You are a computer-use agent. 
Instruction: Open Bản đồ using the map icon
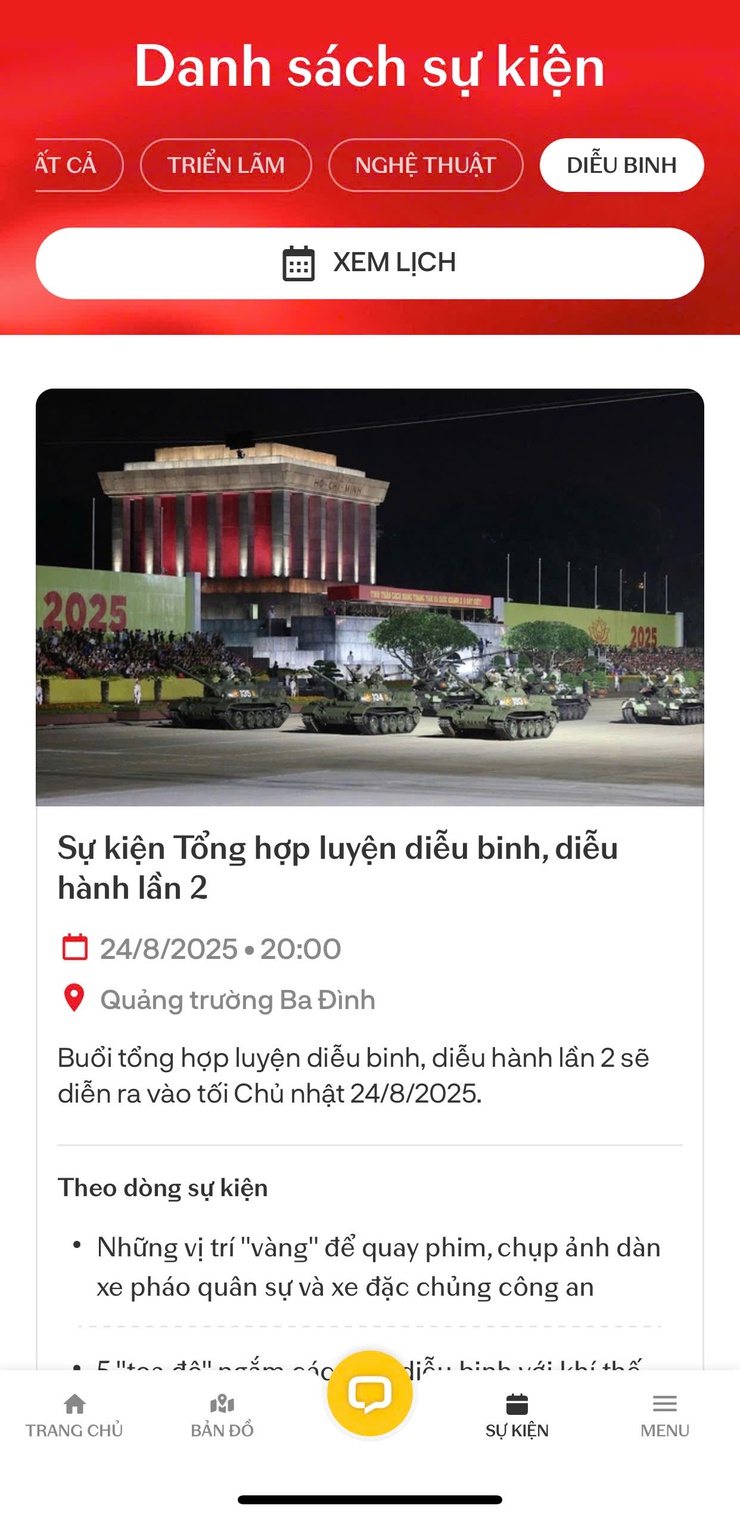click(x=221, y=1403)
